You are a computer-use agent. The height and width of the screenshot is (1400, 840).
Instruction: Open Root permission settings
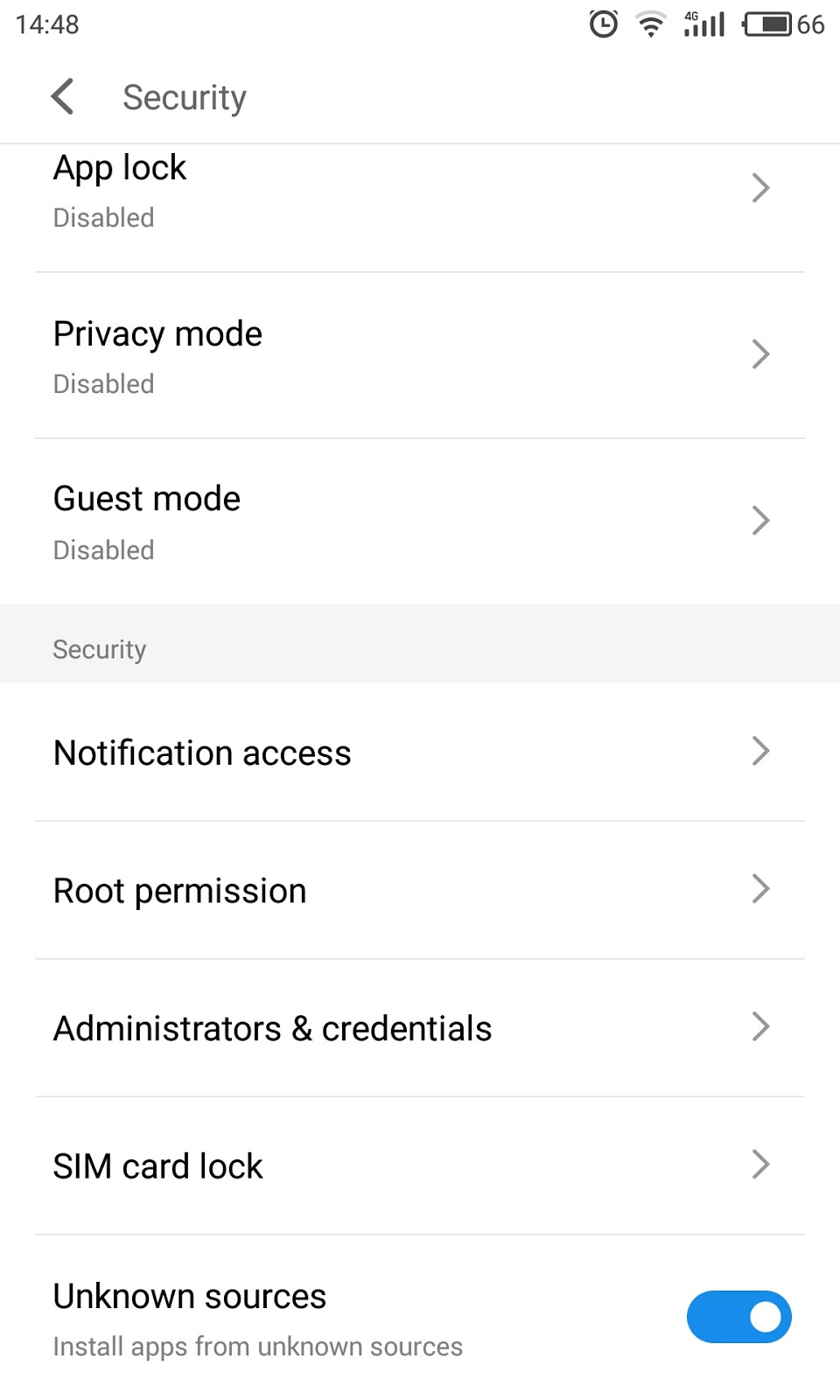click(x=420, y=890)
